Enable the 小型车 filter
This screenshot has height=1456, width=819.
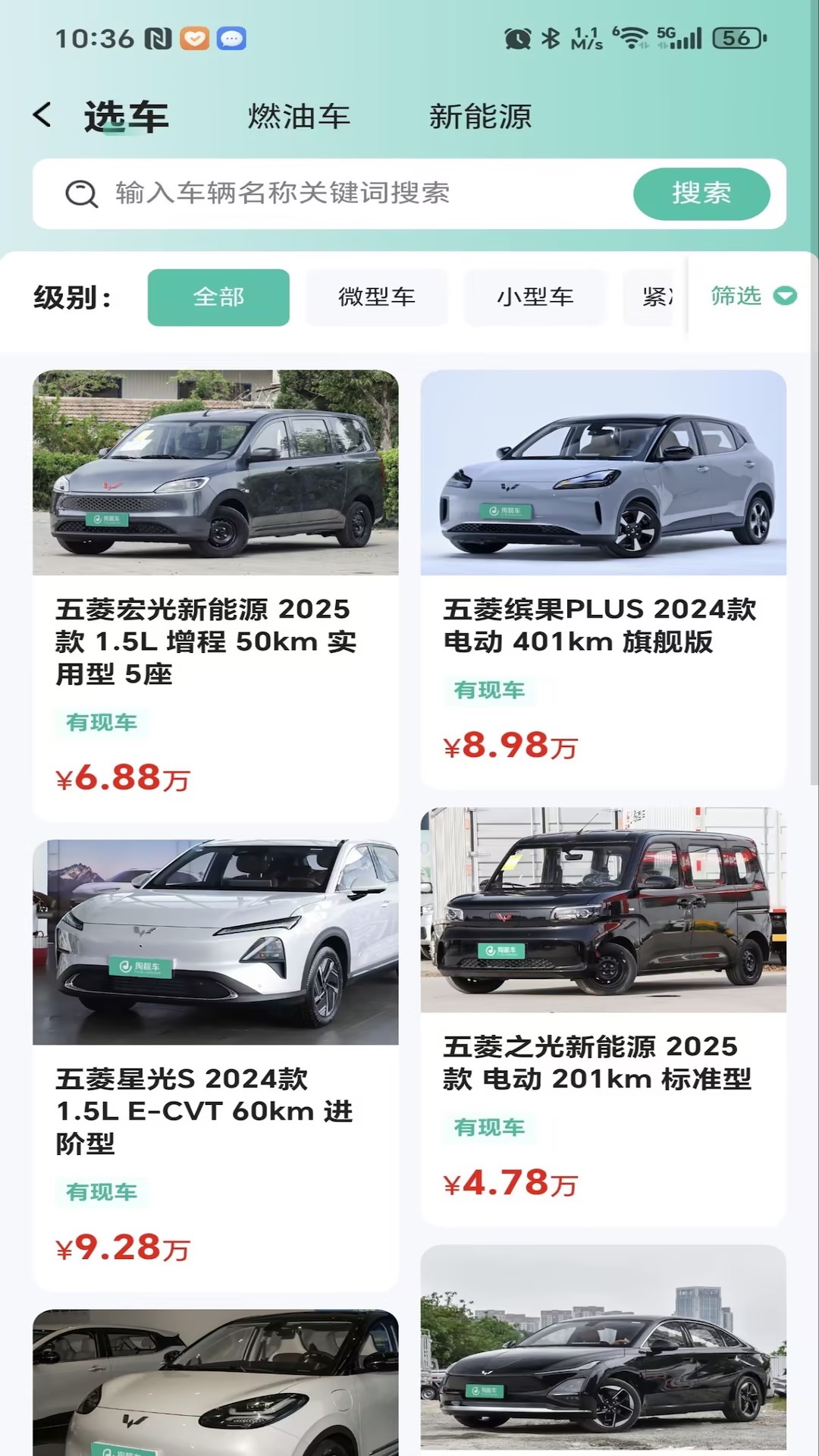pyautogui.click(x=536, y=297)
